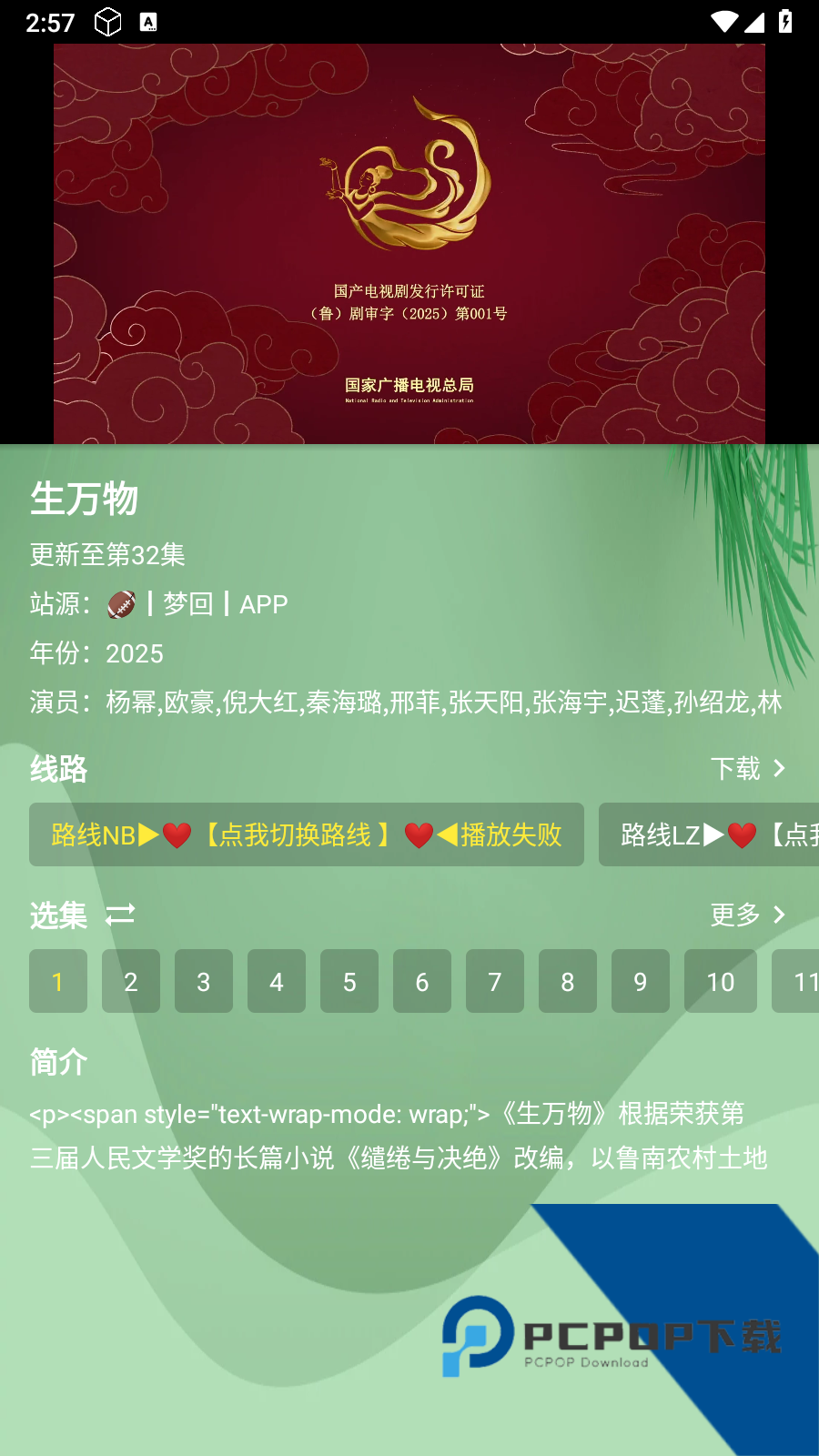The width and height of the screenshot is (819, 1456).
Task: Play episode 2
Action: pos(131,981)
